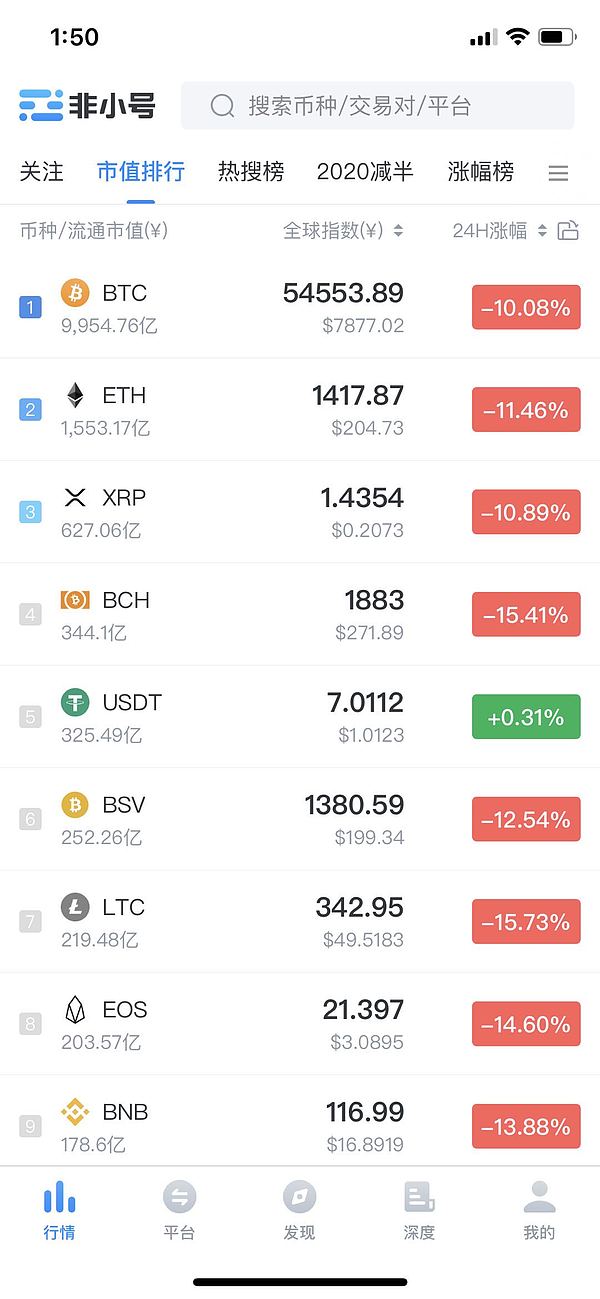Image resolution: width=600 pixels, height=1299 pixels.
Task: Tap the share icon beside 24H涨幅
Action: (x=568, y=231)
